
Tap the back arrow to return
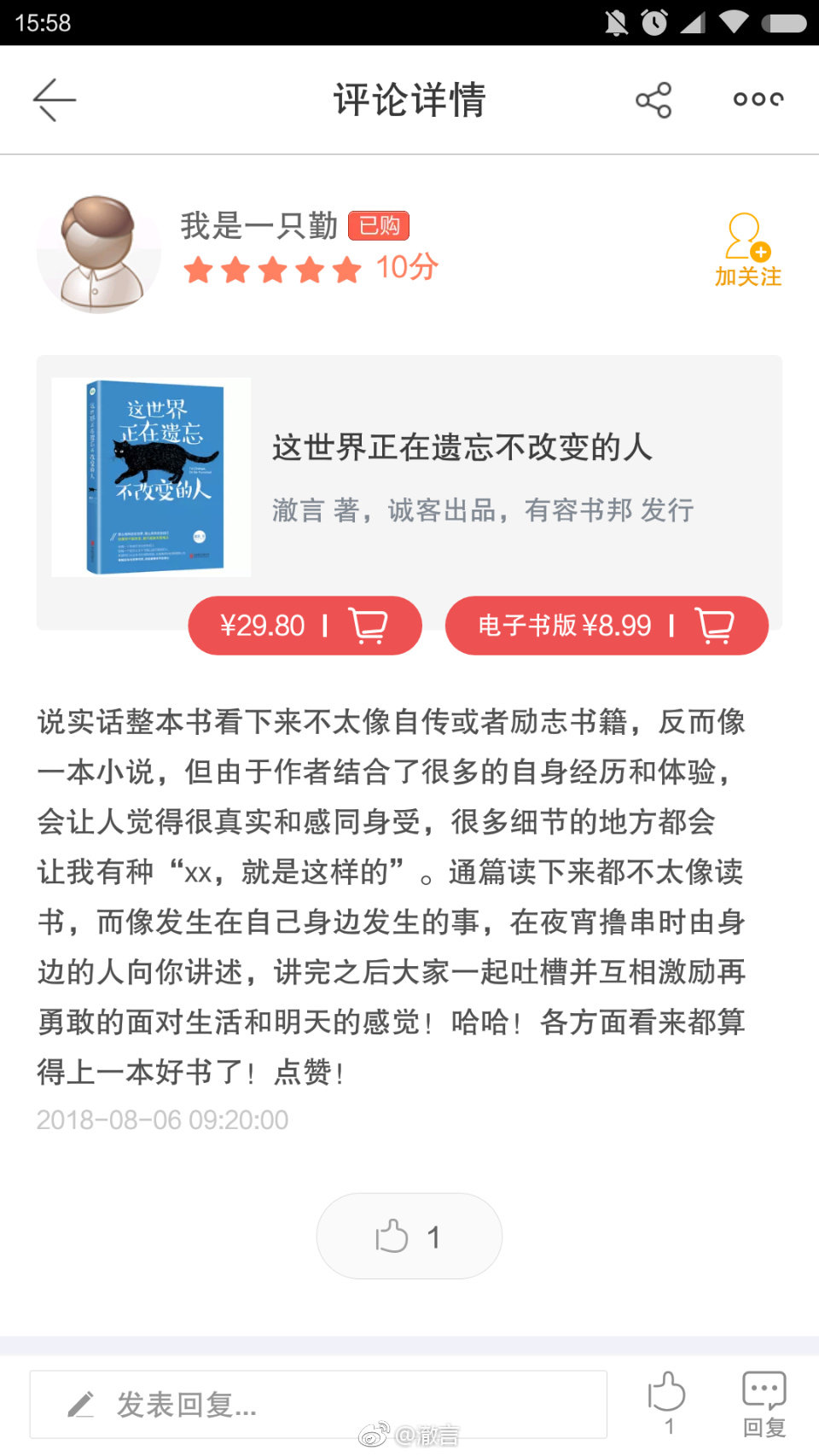pyautogui.click(x=54, y=99)
